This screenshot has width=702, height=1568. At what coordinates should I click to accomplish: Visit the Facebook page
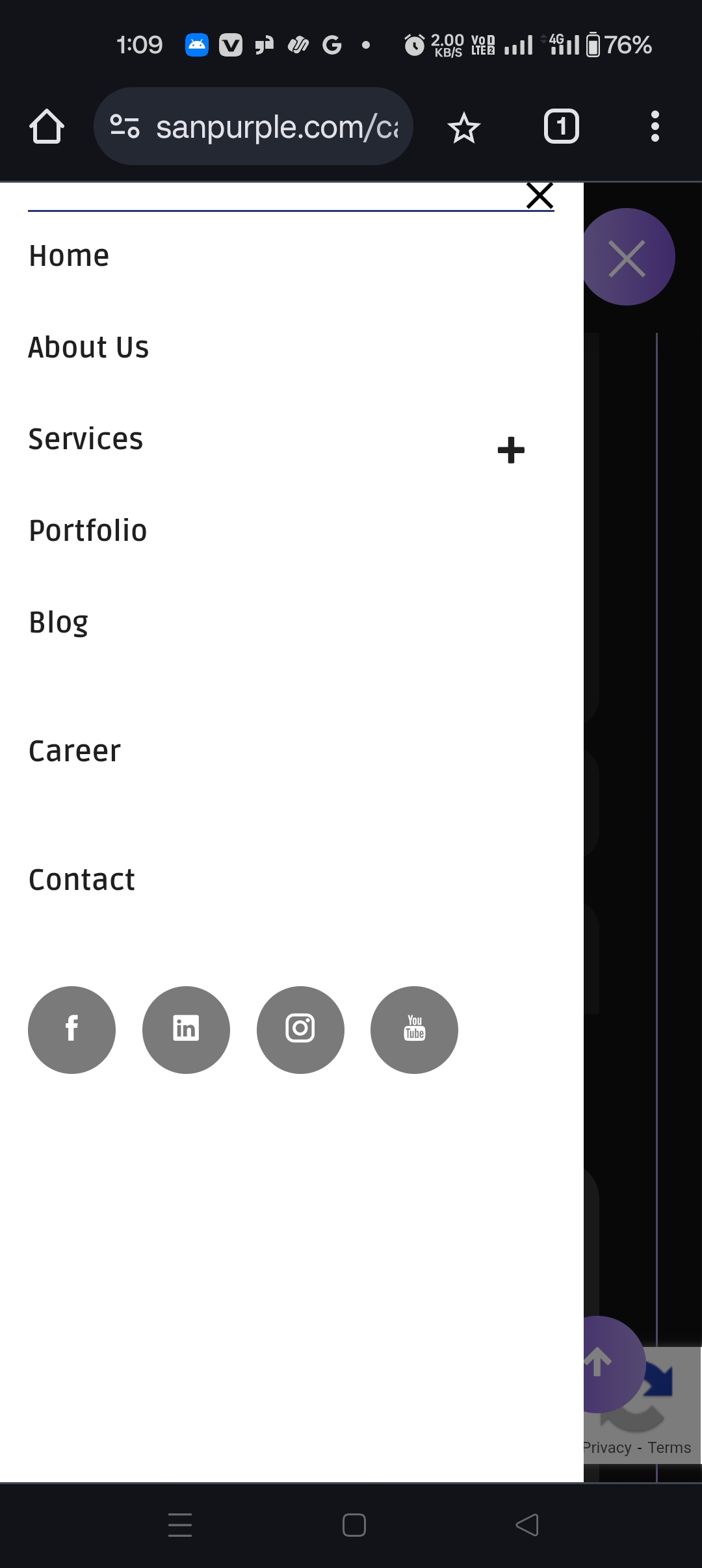(71, 1030)
